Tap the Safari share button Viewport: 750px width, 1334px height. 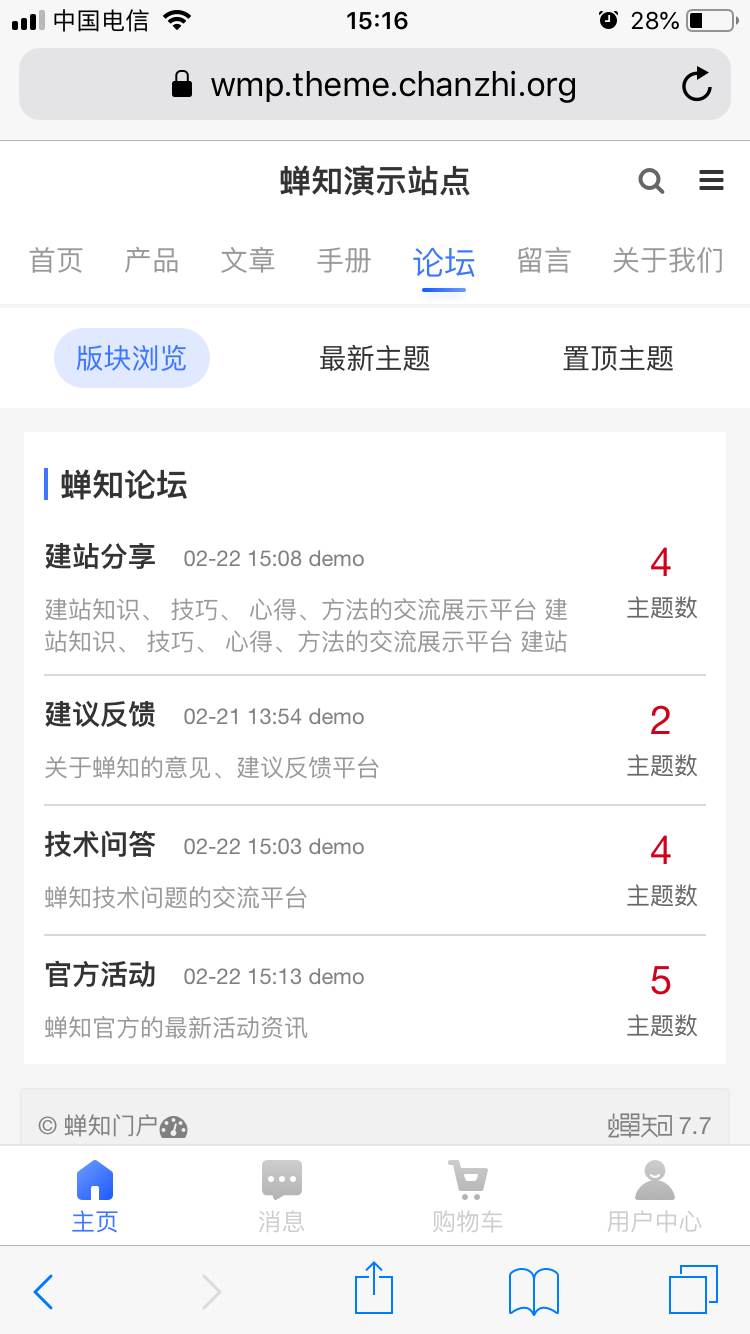pyautogui.click(x=375, y=1288)
